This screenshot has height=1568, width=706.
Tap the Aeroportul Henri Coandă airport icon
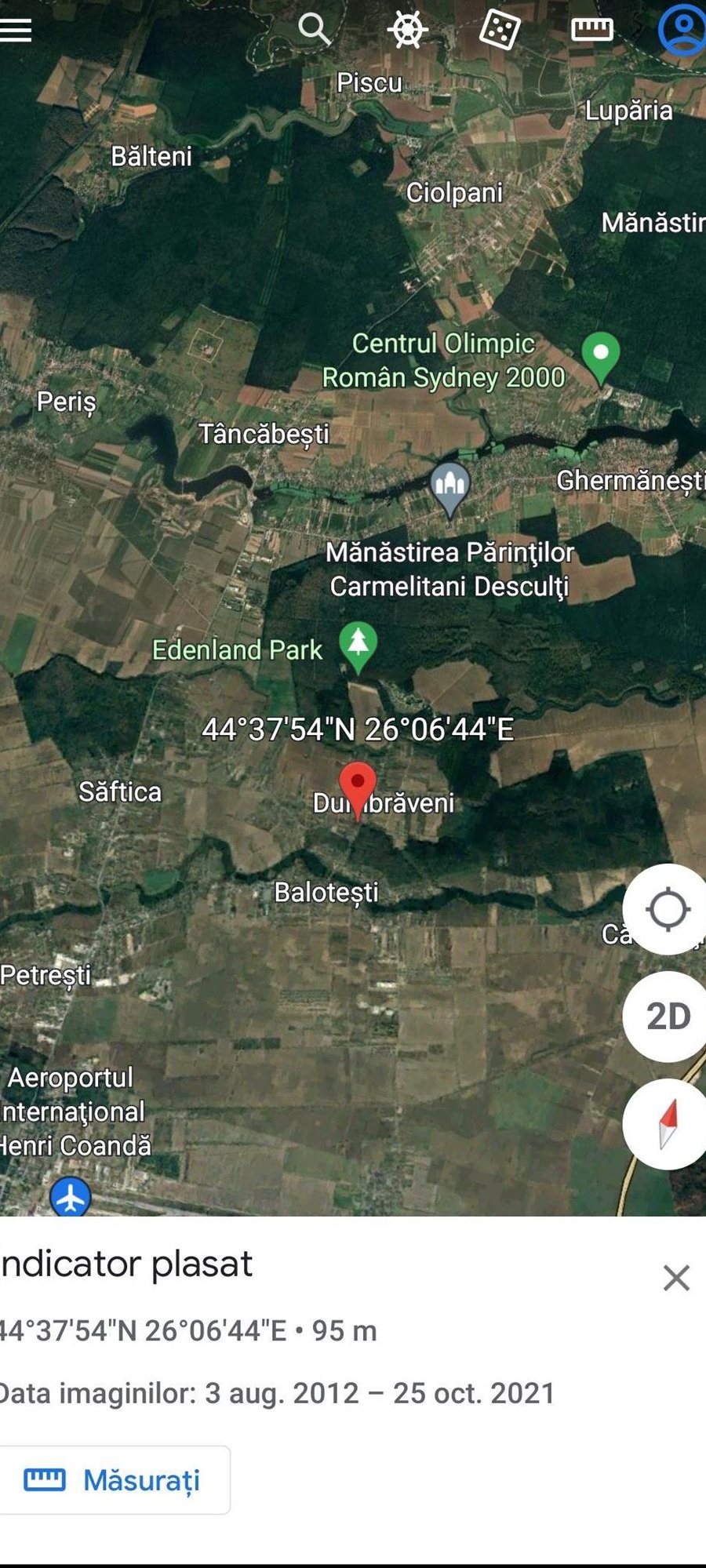71,1198
